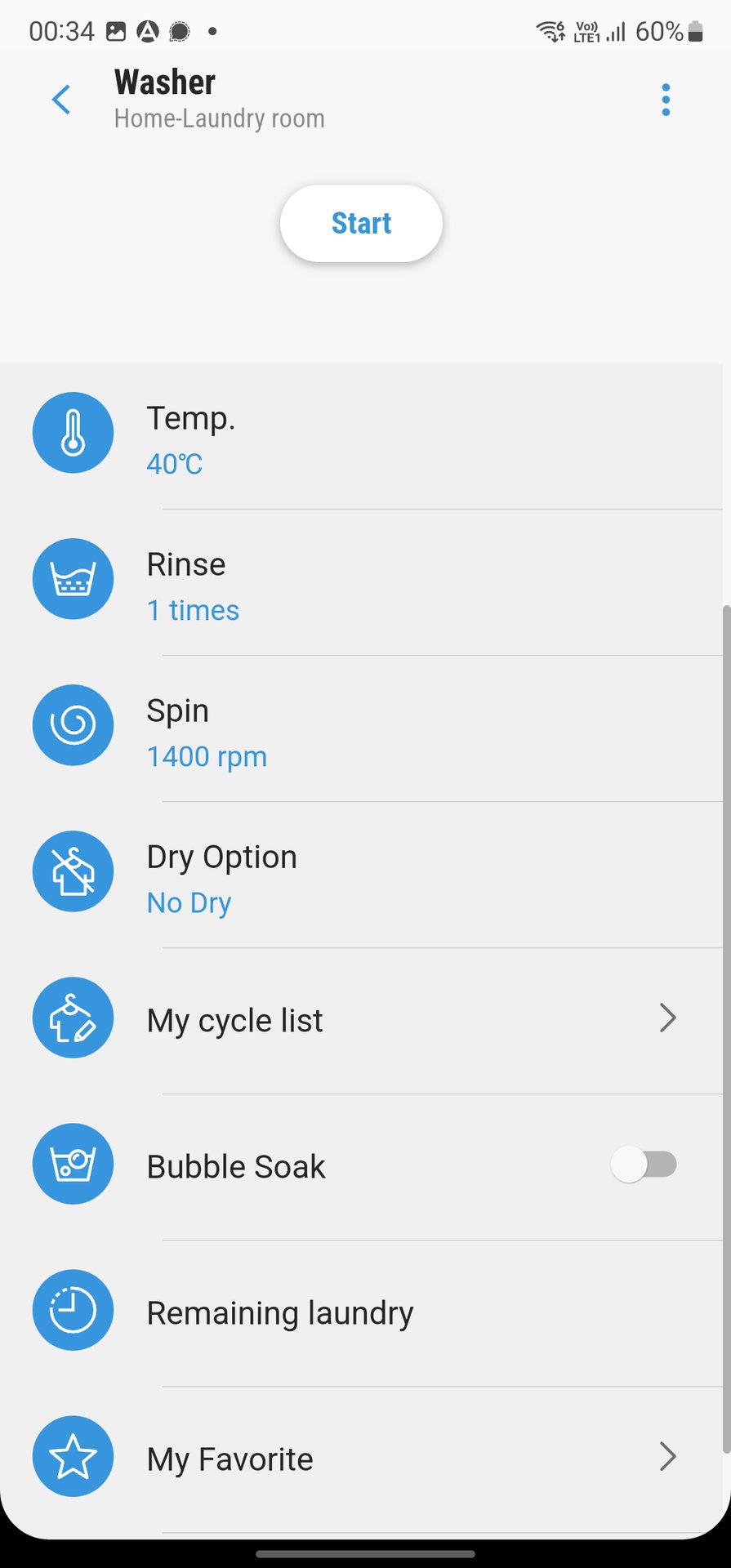The height and width of the screenshot is (1568, 731).
Task: Start the washing cycle
Action: [361, 224]
